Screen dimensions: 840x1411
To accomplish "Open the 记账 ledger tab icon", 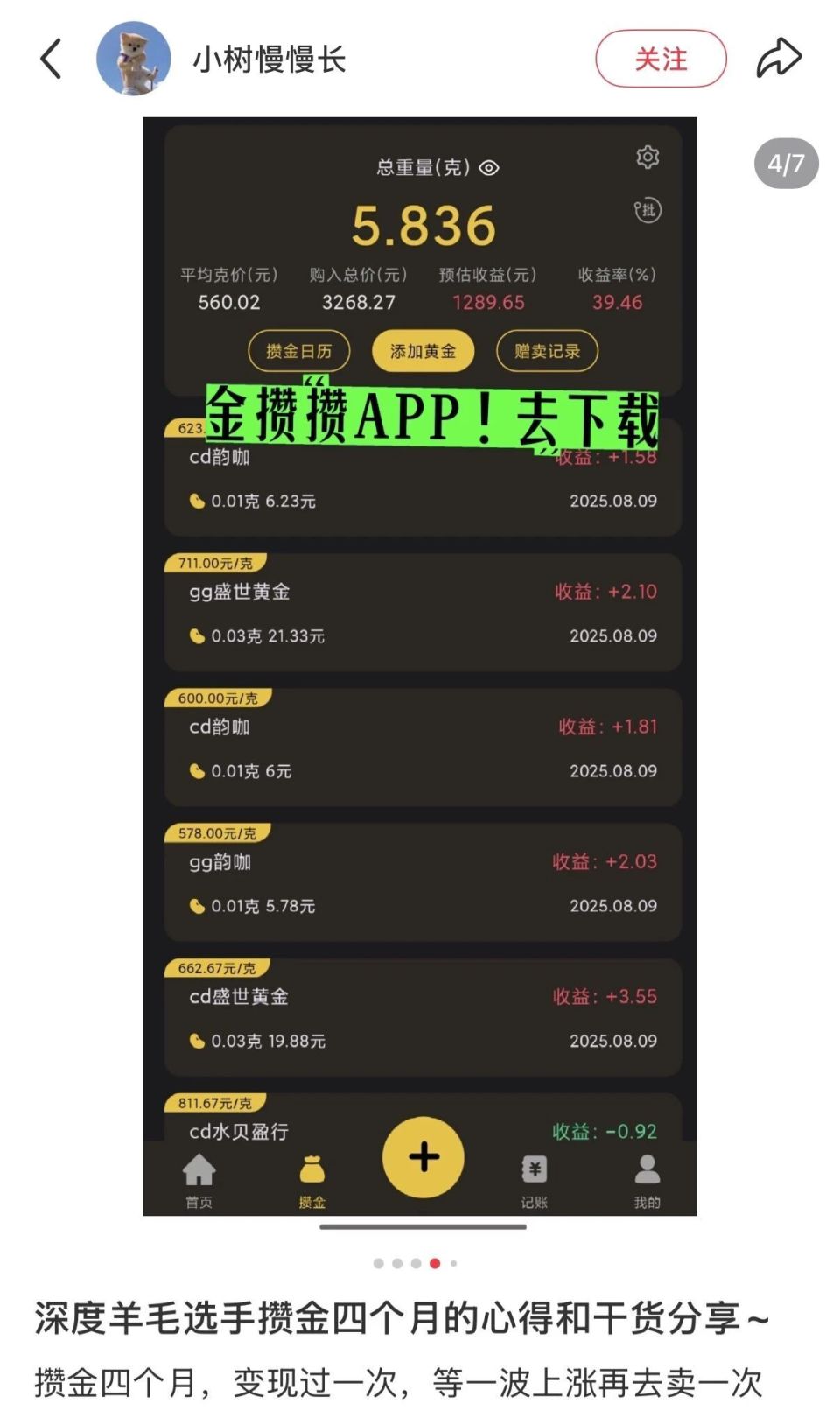I will click(535, 1169).
